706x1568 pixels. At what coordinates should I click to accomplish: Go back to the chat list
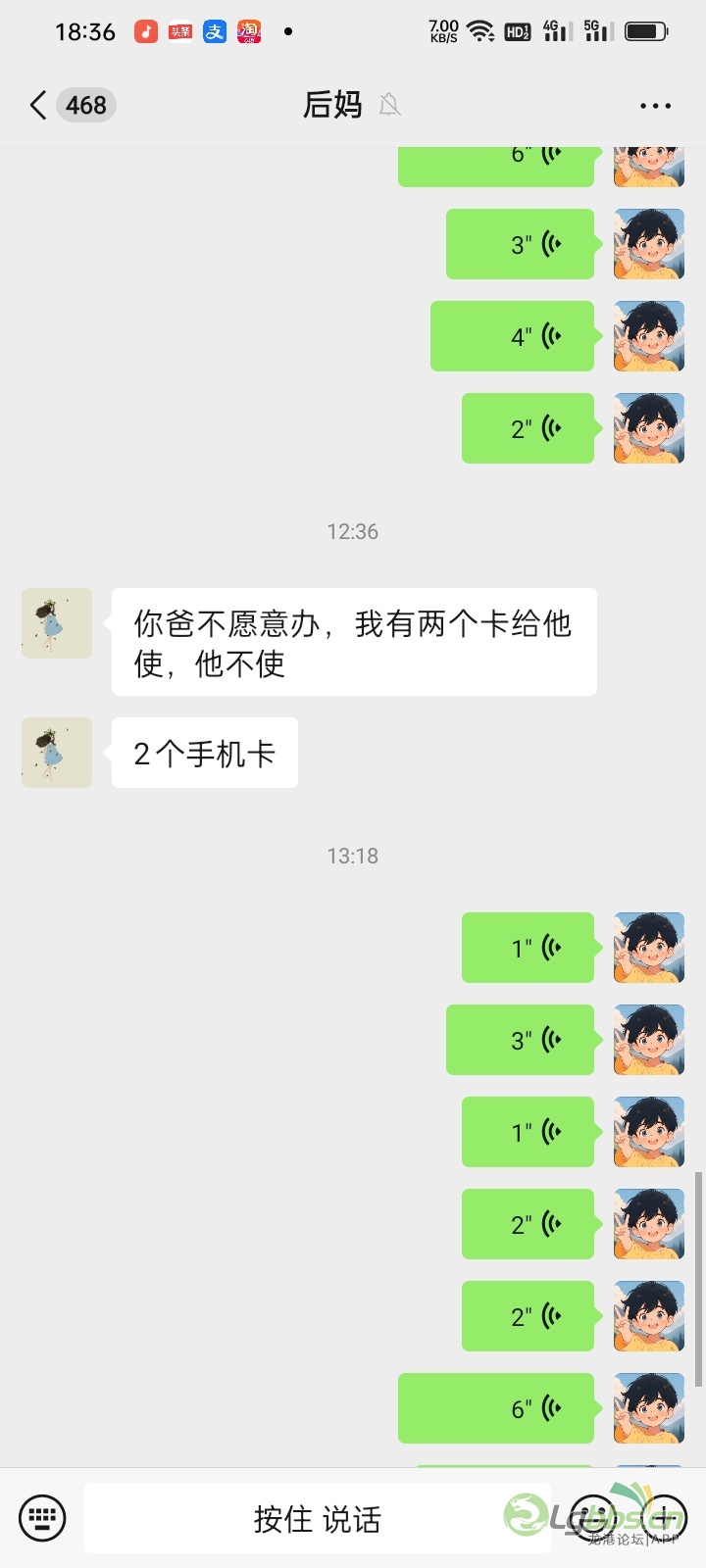tap(39, 105)
